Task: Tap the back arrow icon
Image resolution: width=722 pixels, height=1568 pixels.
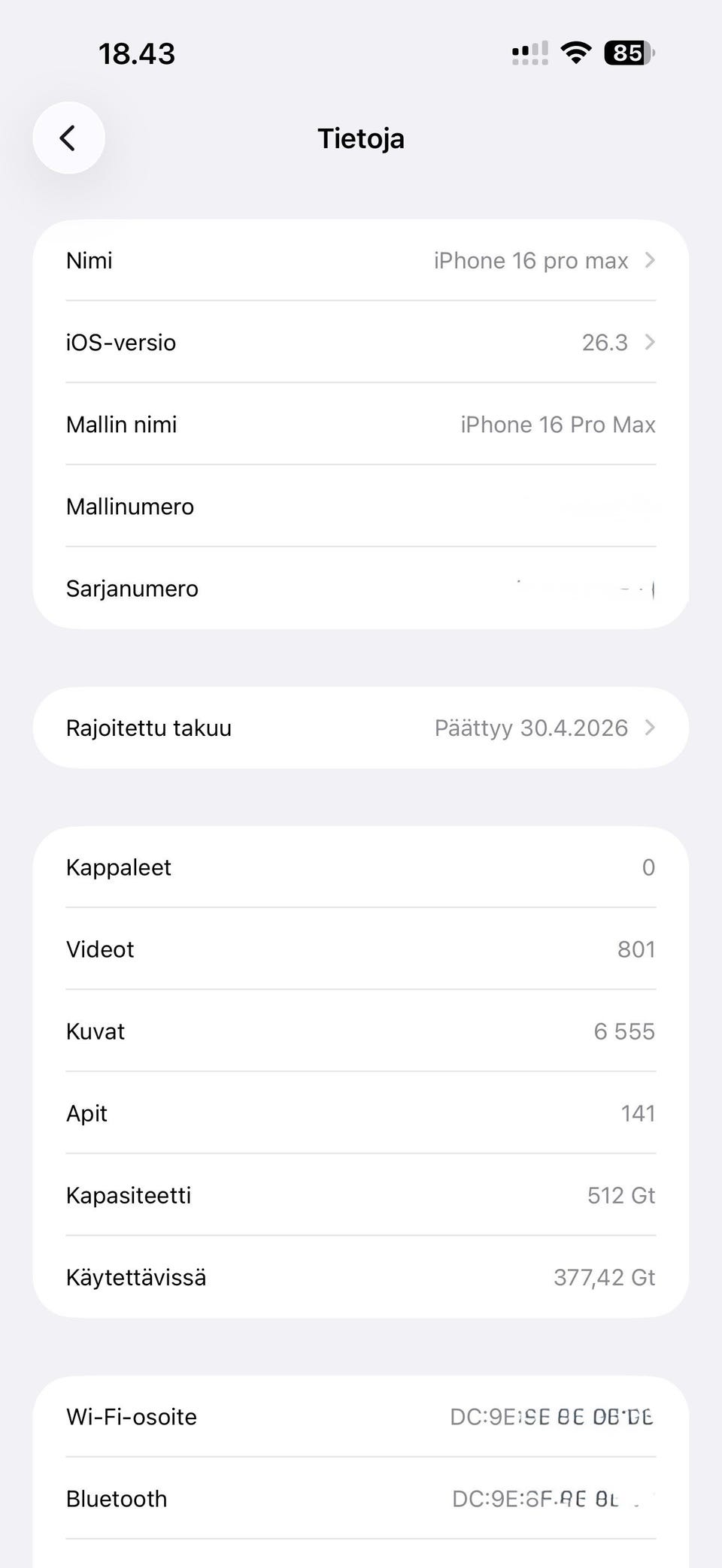Action: pos(68,138)
